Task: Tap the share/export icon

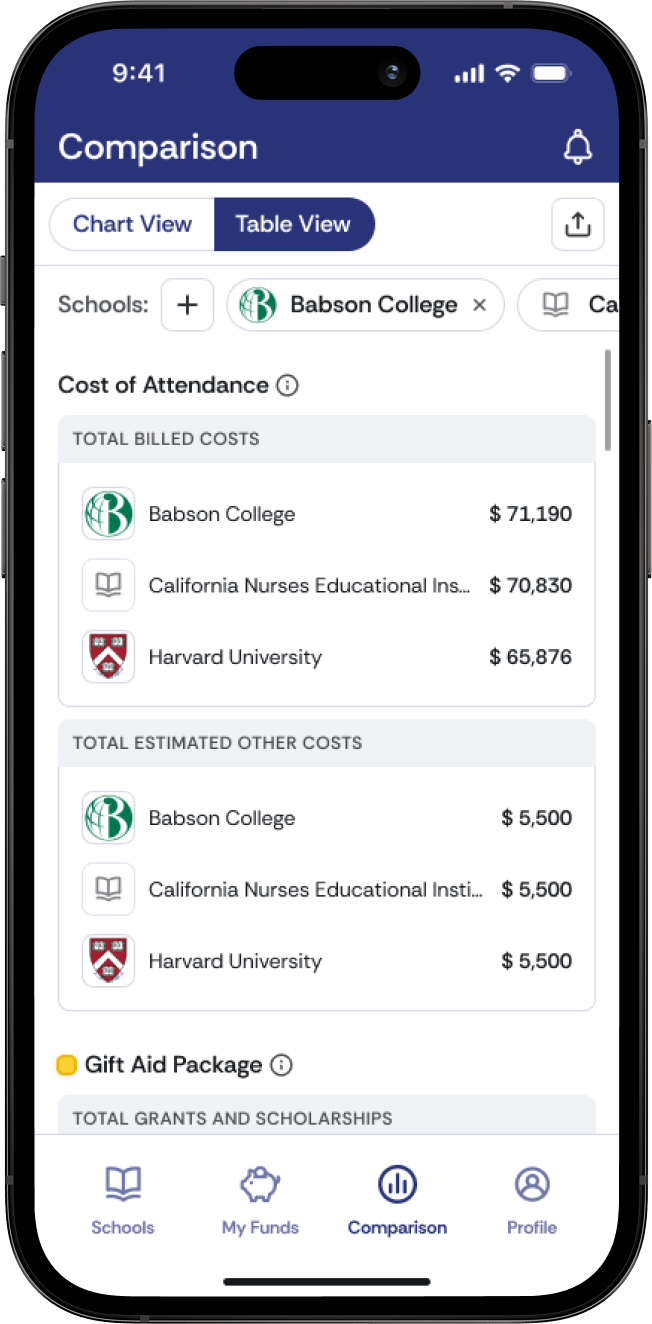Action: click(577, 224)
